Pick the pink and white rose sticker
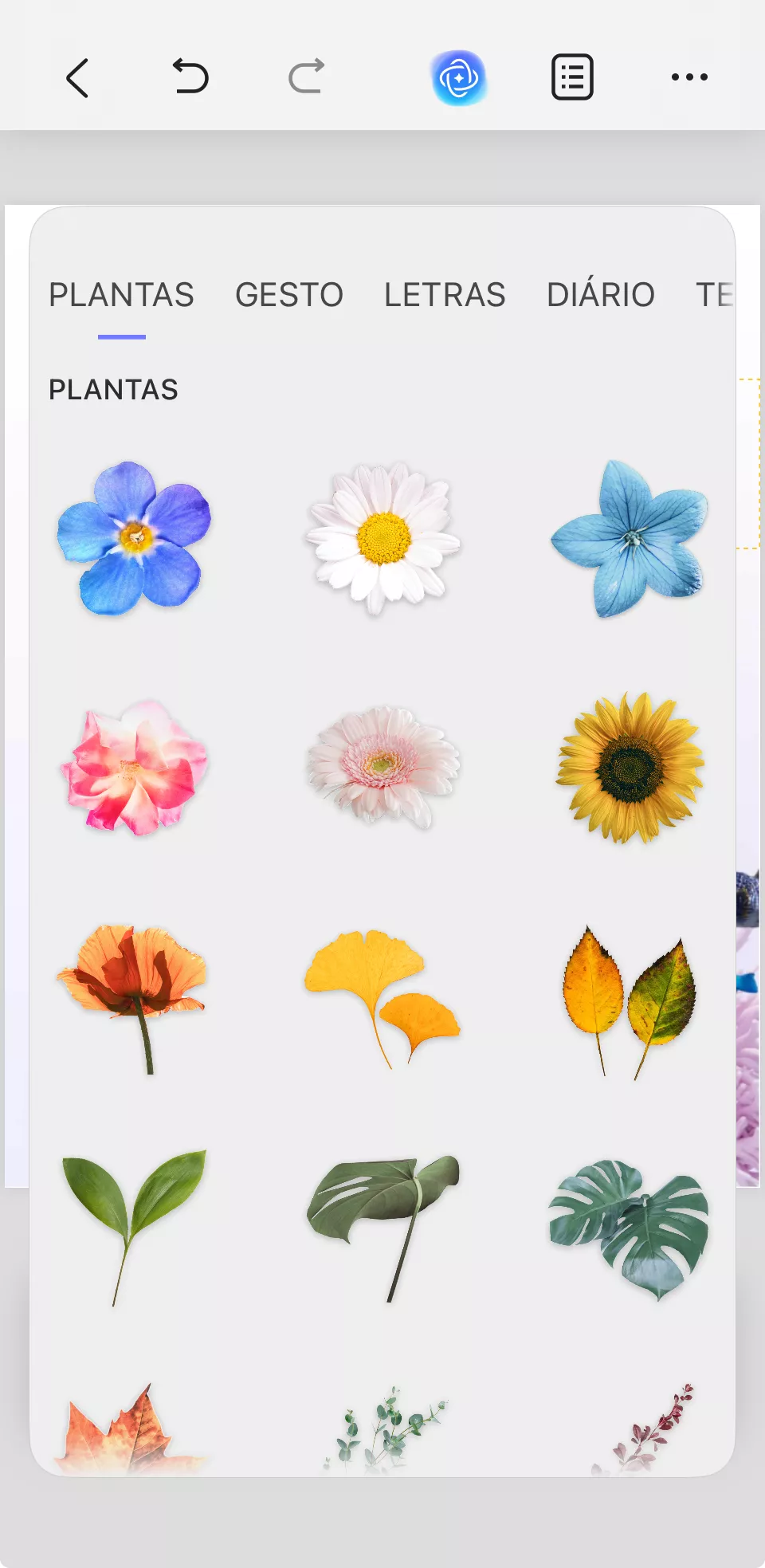Image resolution: width=765 pixels, height=1568 pixels. (x=134, y=767)
